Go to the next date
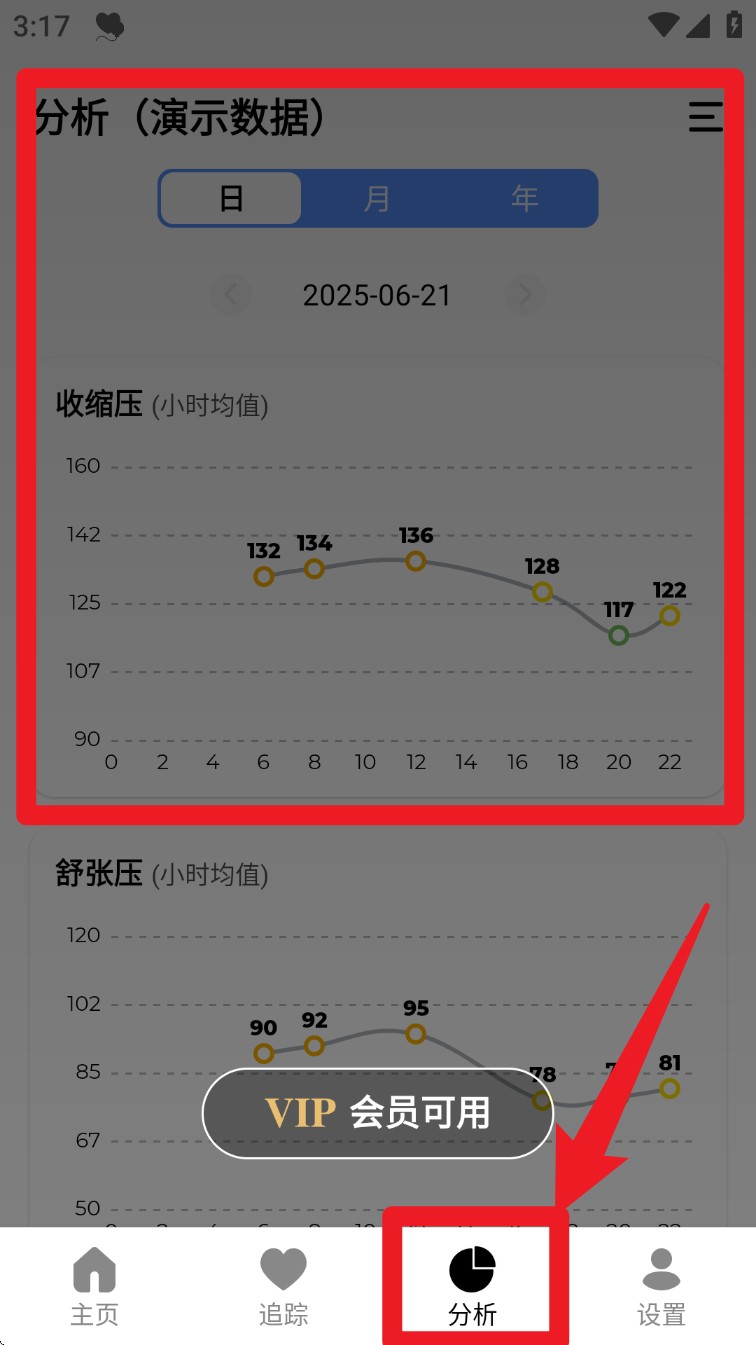The height and width of the screenshot is (1345, 756). [524, 295]
